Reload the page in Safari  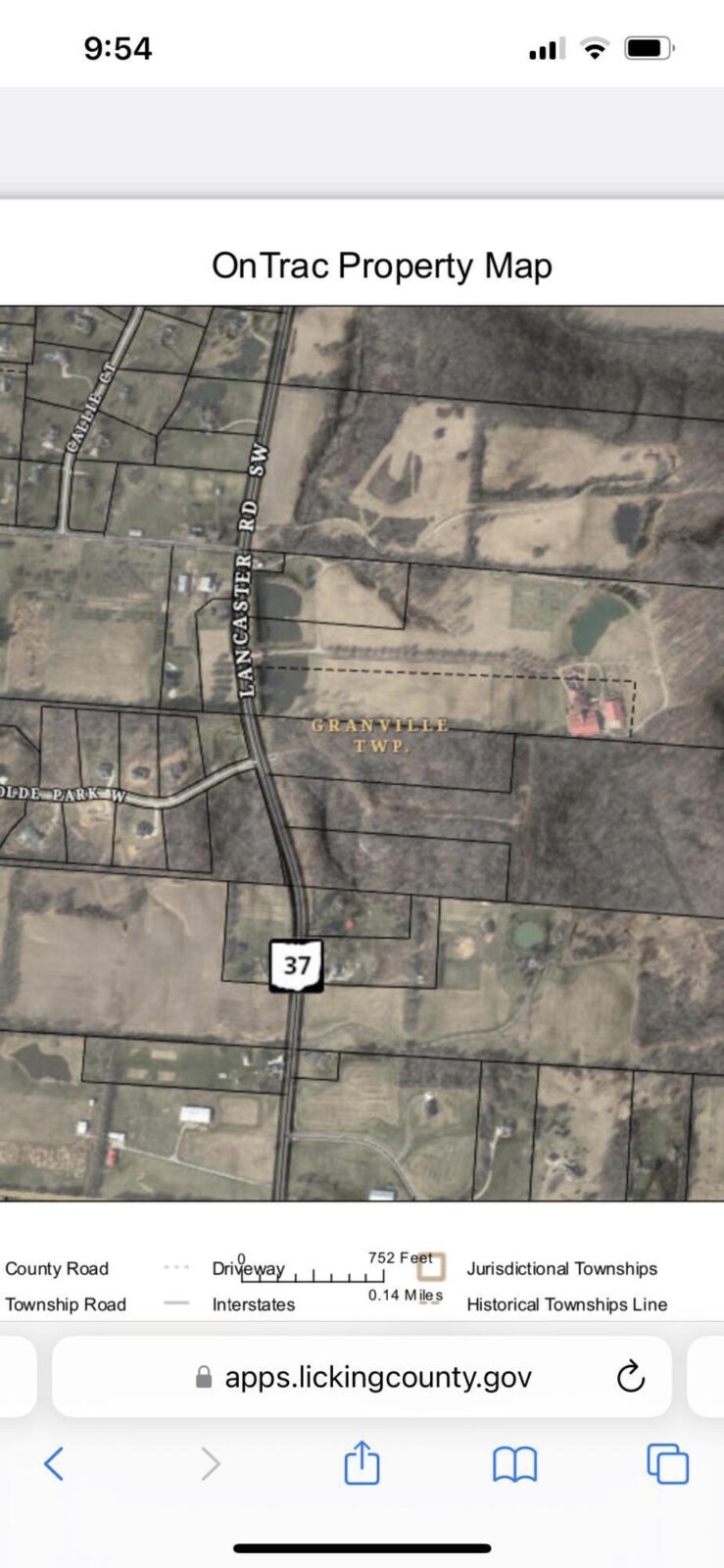pos(630,1377)
